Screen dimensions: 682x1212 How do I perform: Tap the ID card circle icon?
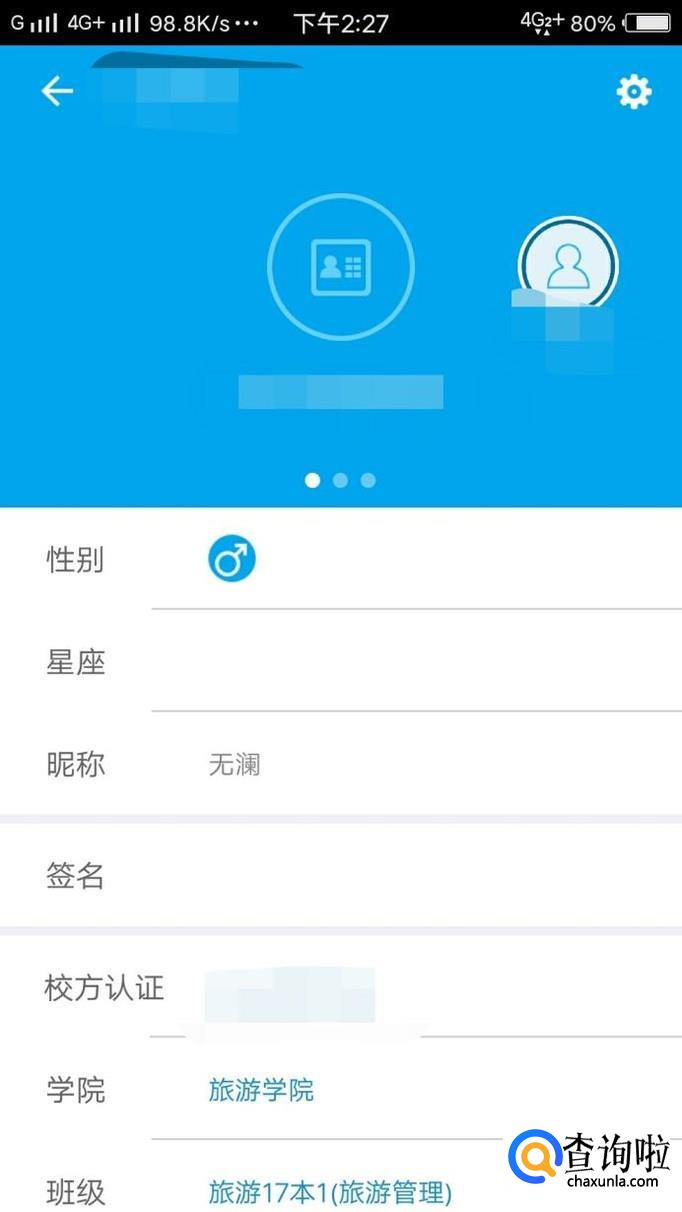click(341, 267)
